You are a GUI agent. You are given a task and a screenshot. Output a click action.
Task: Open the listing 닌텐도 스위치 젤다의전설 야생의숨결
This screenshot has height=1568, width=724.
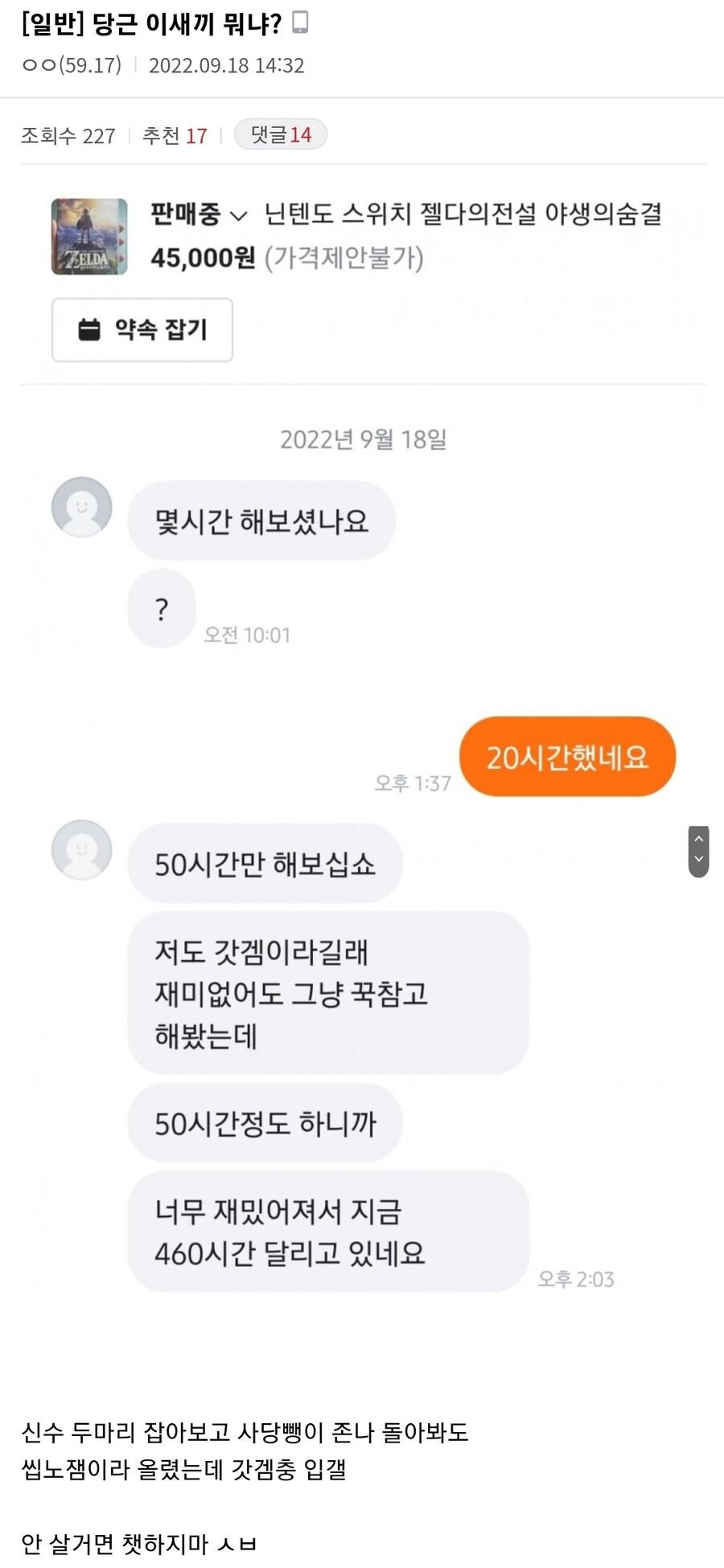click(x=465, y=216)
